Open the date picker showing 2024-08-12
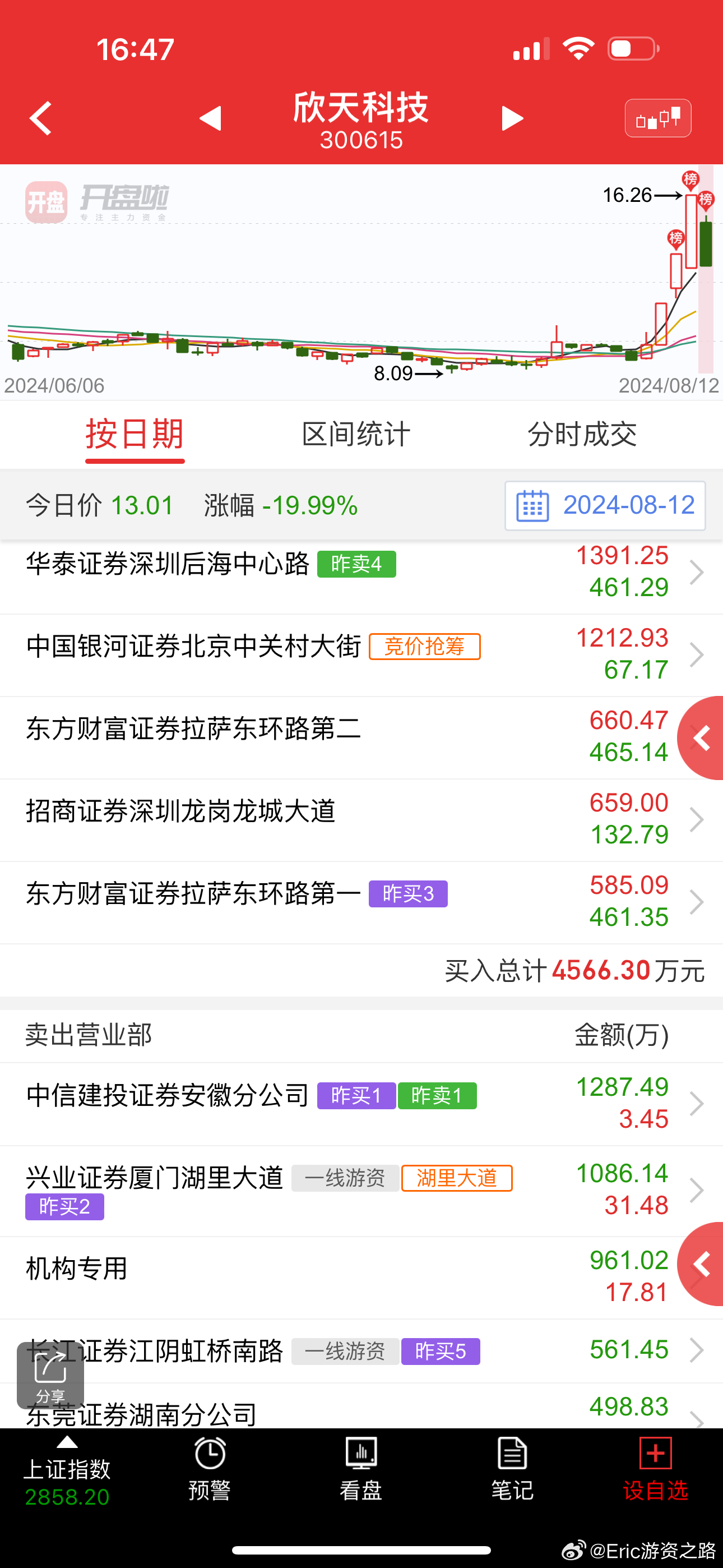This screenshot has width=723, height=1568. pyautogui.click(x=604, y=506)
